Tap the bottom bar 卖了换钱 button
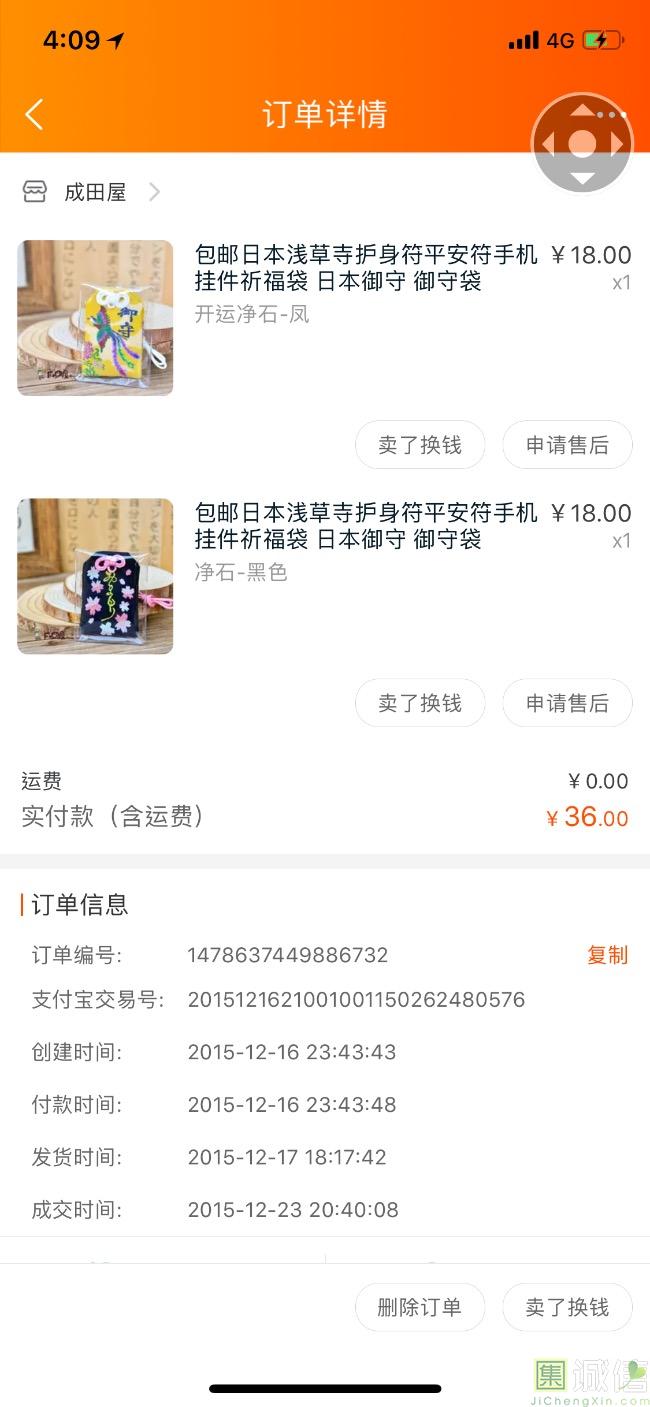This screenshot has width=650, height=1407. click(x=567, y=1307)
